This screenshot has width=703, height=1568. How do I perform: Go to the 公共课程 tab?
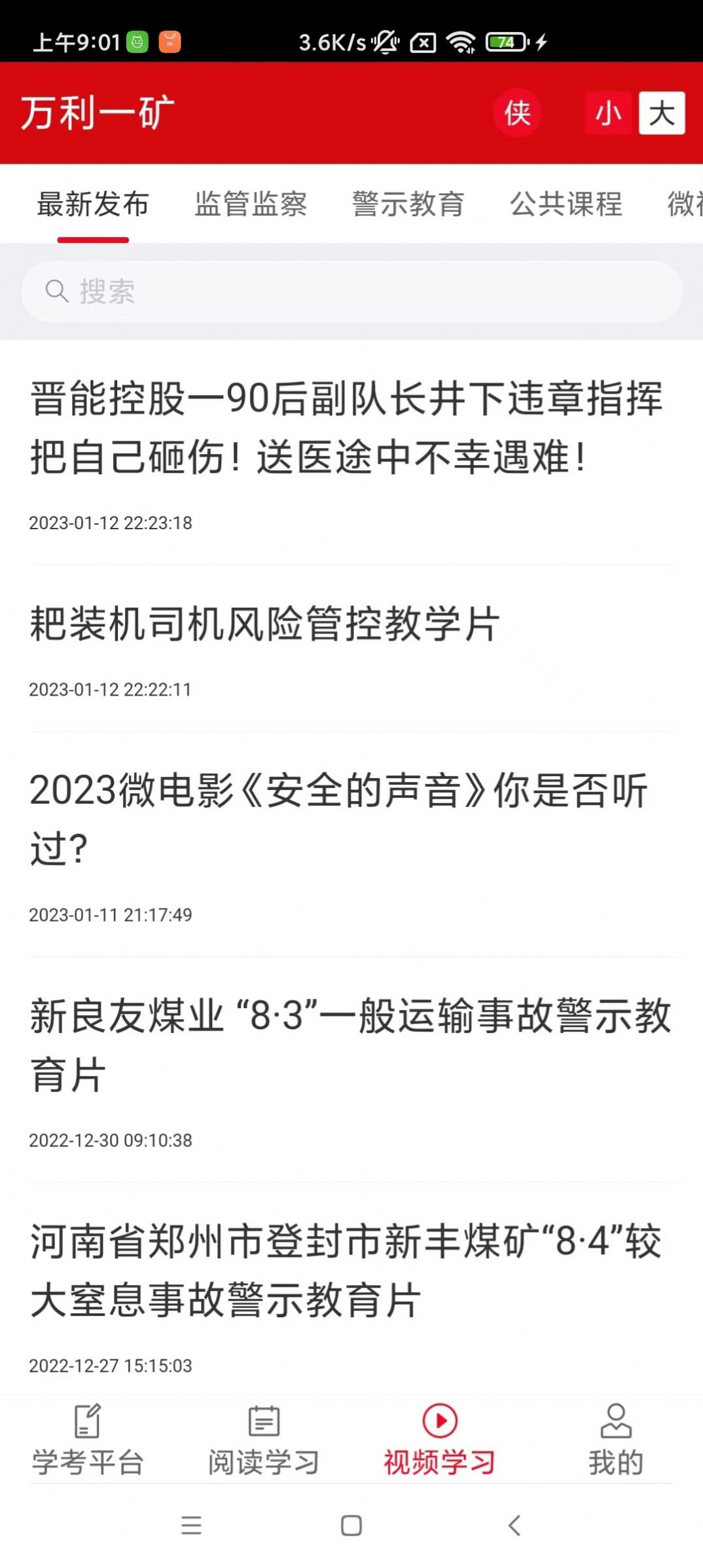click(566, 204)
